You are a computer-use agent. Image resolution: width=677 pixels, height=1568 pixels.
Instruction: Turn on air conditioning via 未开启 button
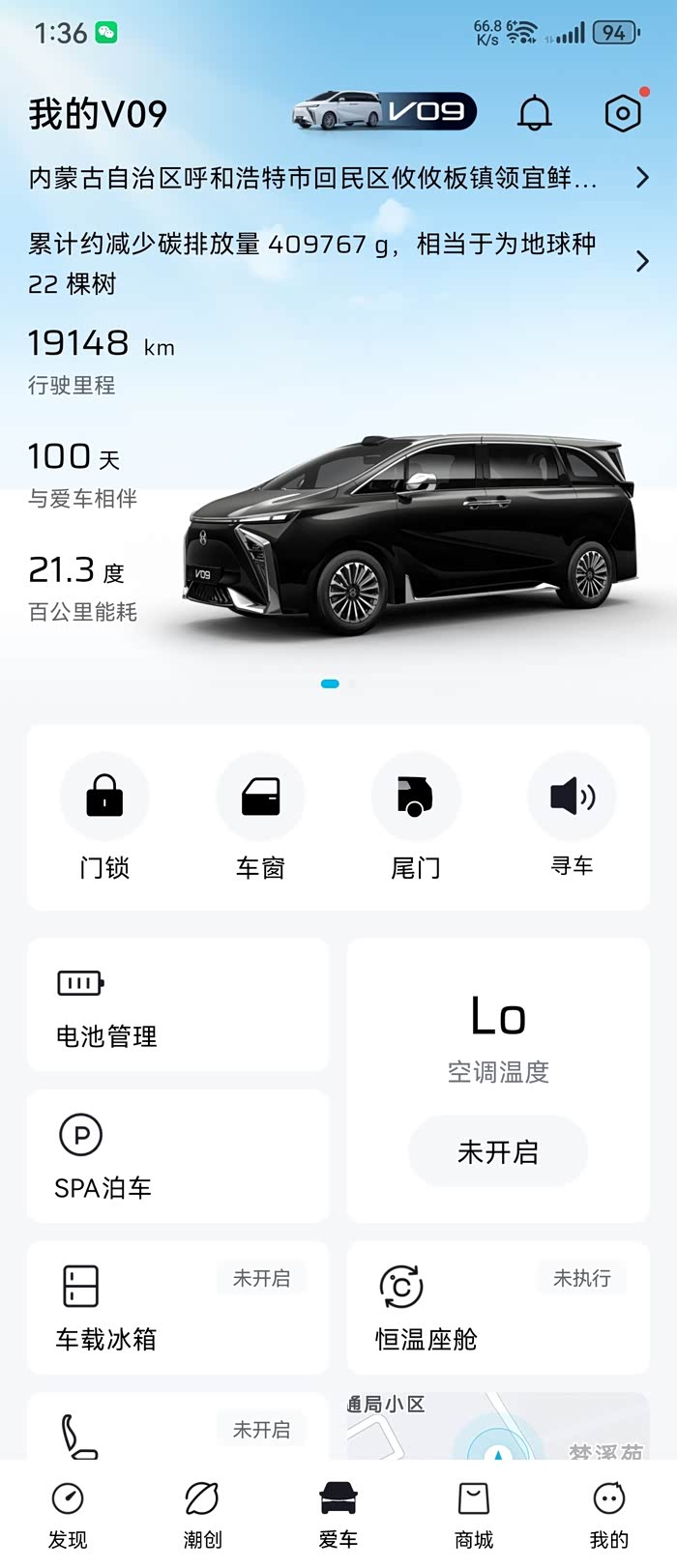[498, 1152]
